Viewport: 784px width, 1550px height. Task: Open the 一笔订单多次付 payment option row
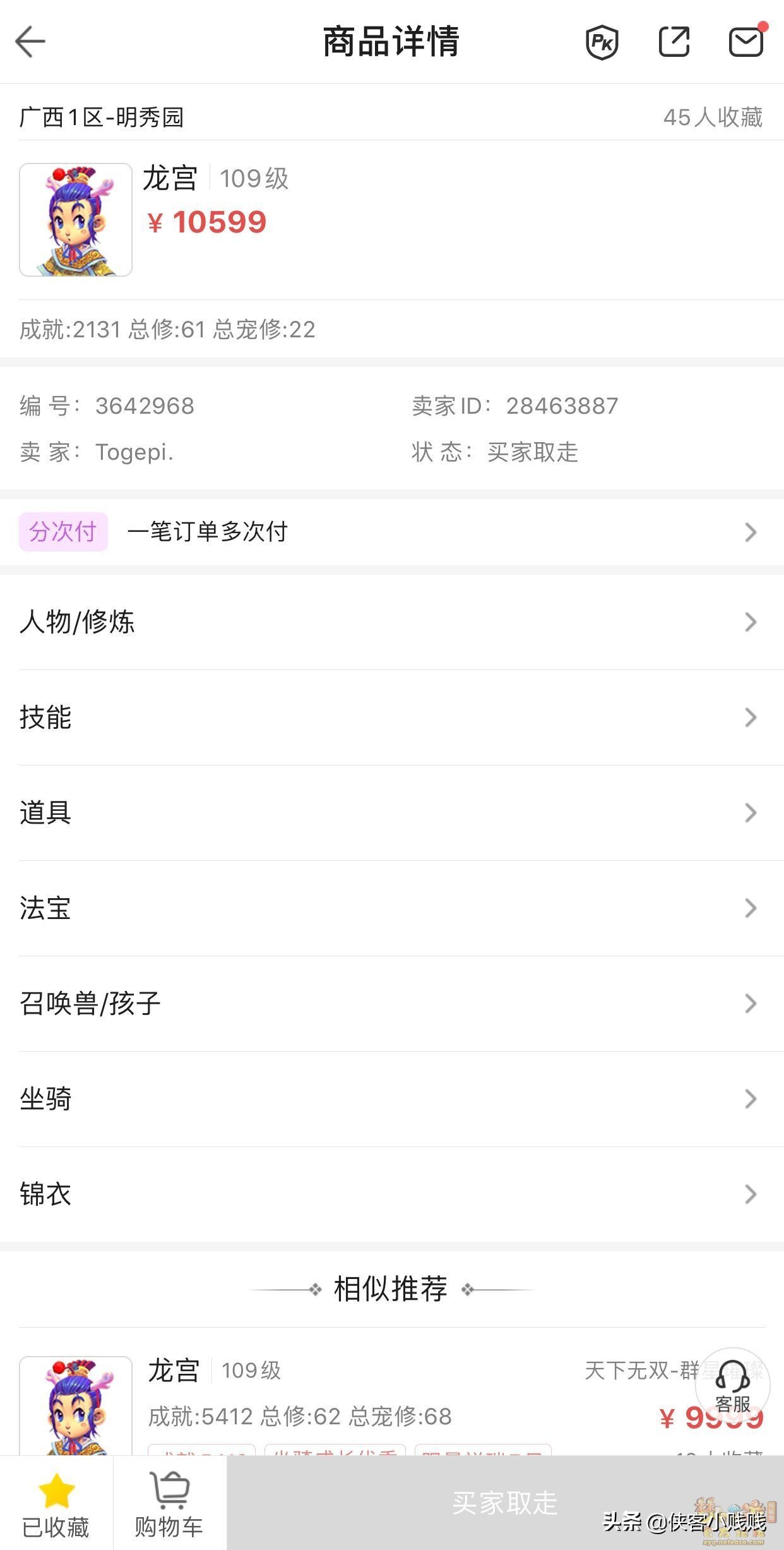tap(391, 532)
